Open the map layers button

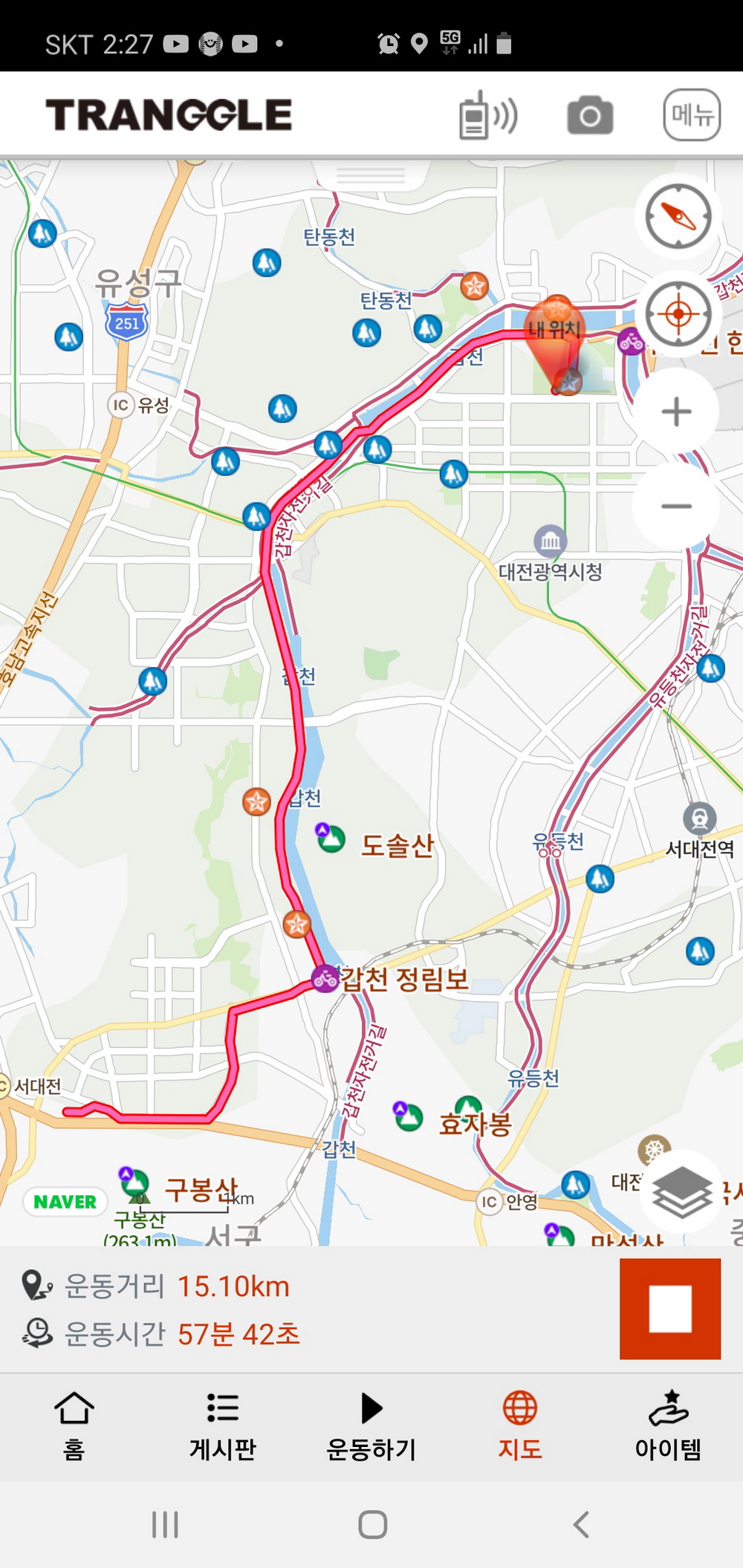click(682, 1192)
